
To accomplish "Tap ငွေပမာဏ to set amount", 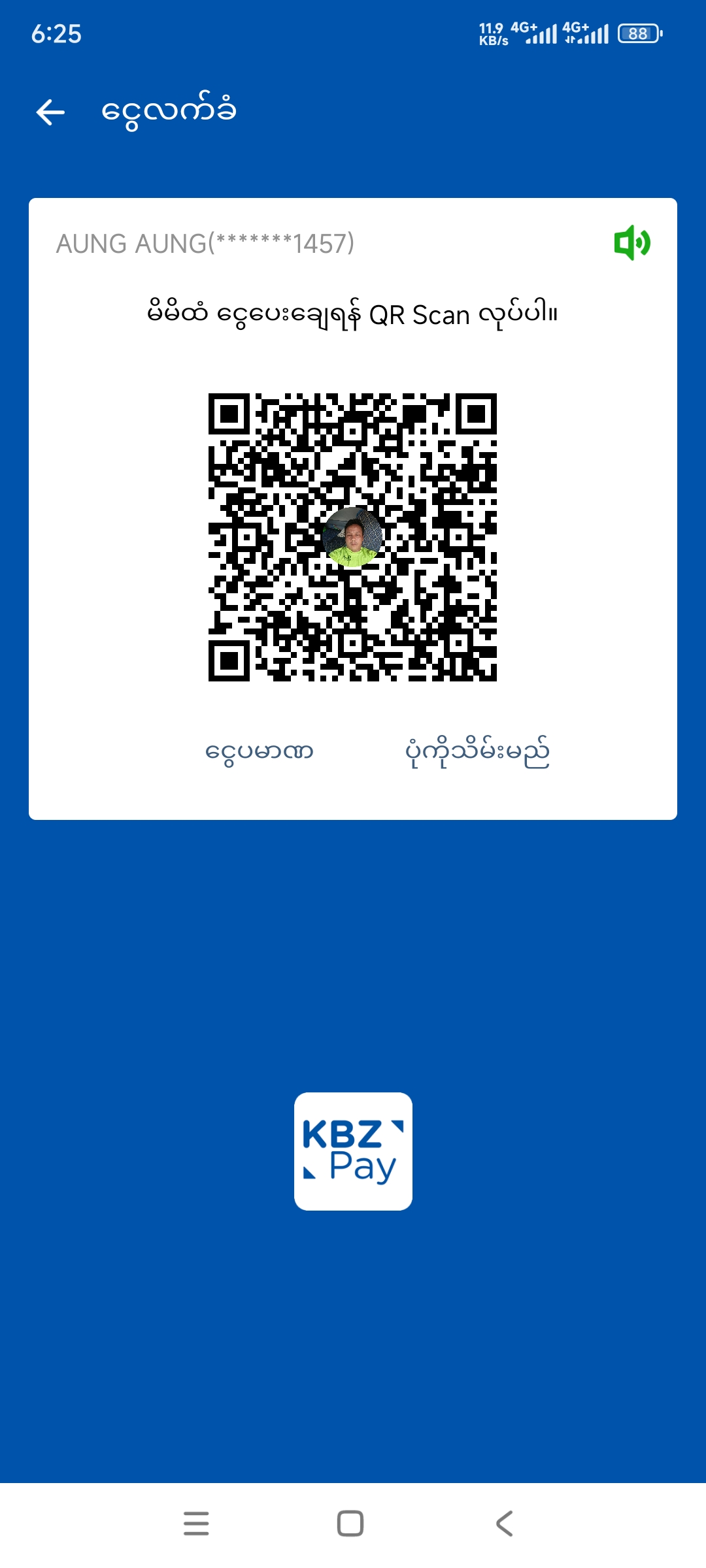I will tap(260, 751).
